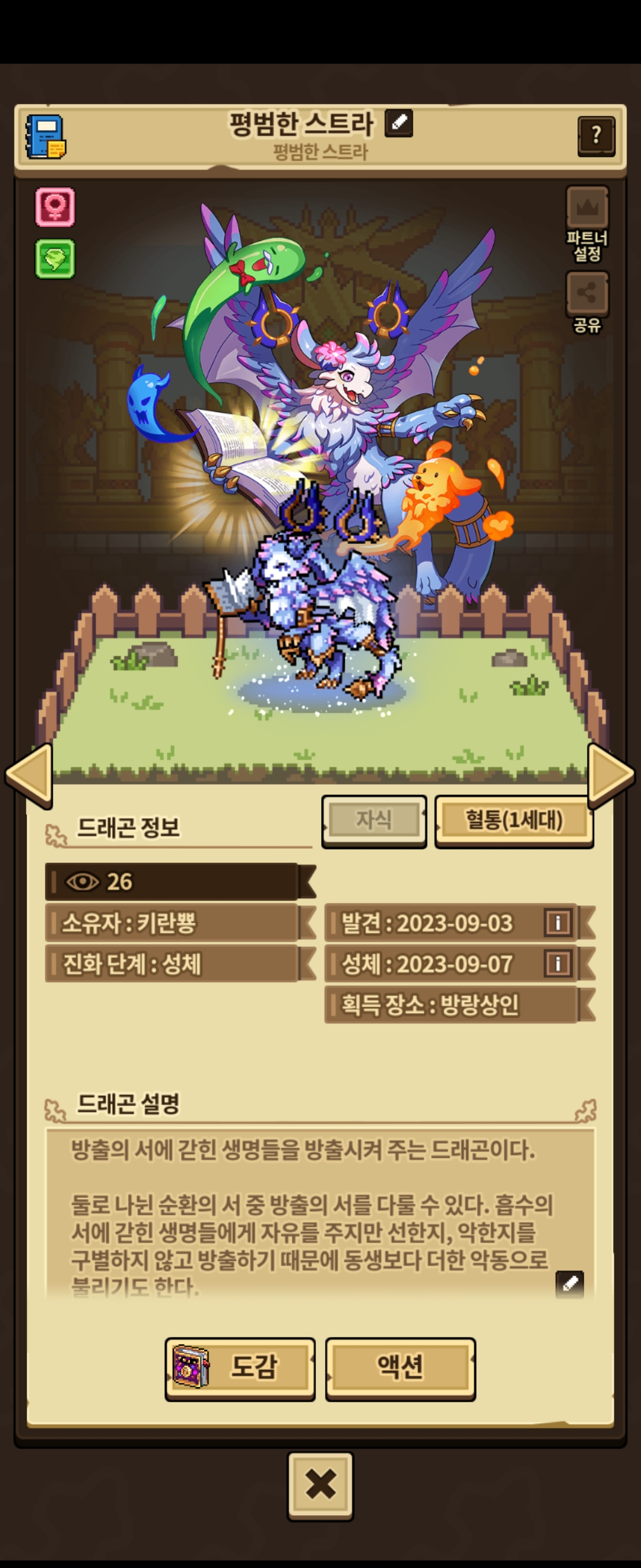Show info for 성체 date
Image resolution: width=641 pixels, height=1568 pixels.
pos(558,963)
